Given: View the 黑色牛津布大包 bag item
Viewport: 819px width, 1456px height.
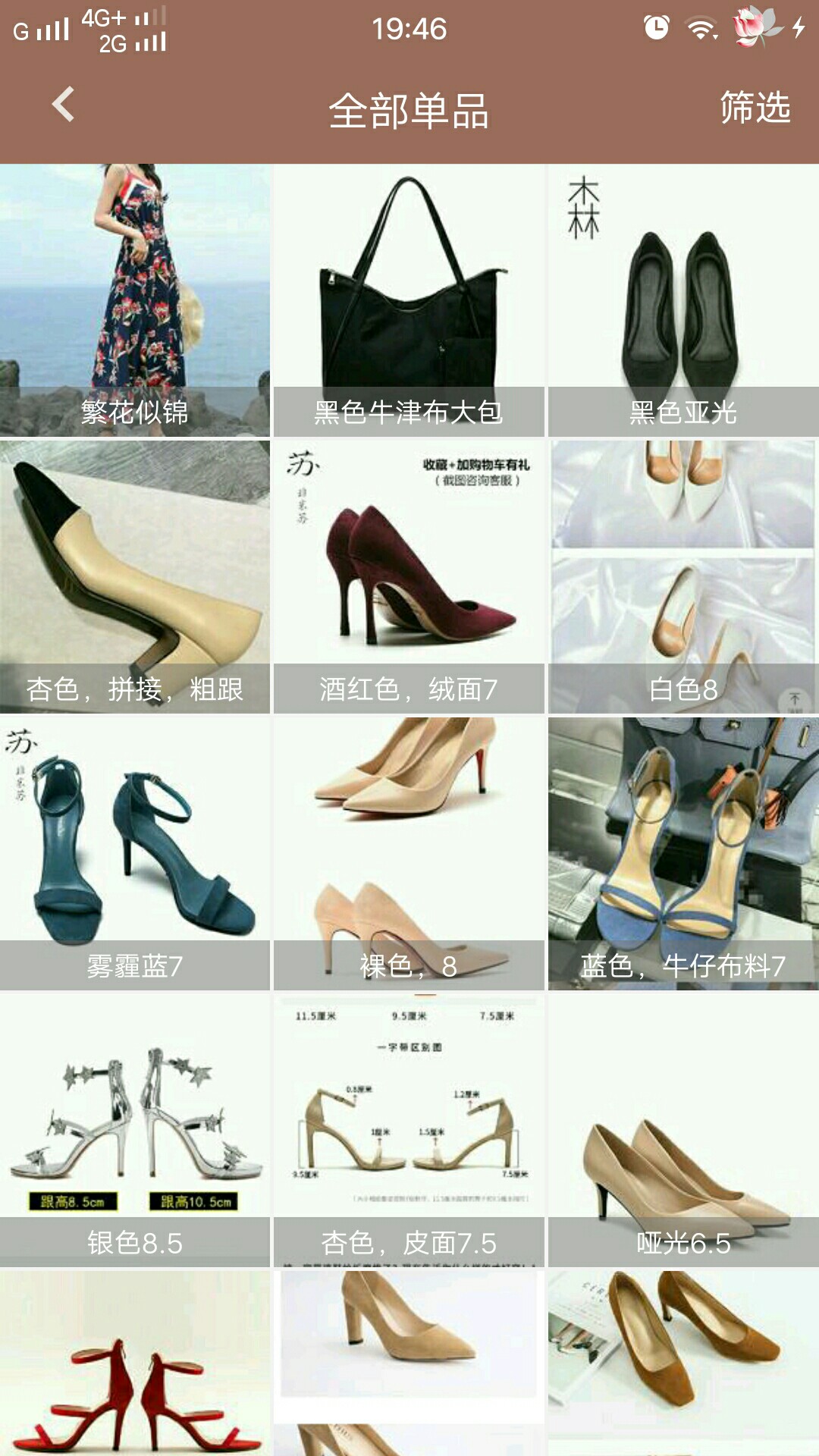Looking at the screenshot, I should [409, 300].
